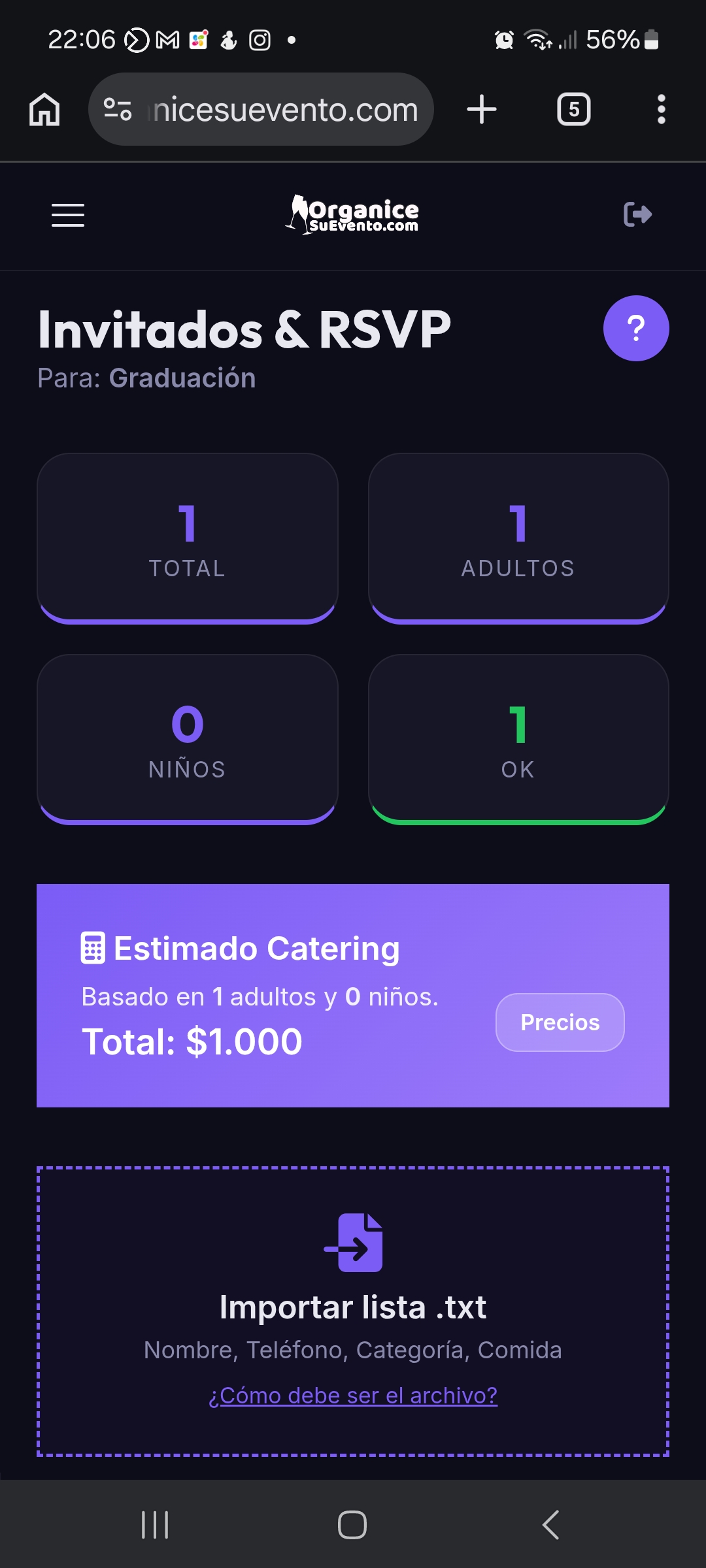706x1568 pixels.
Task: Open a new browser tab
Action: pyautogui.click(x=481, y=109)
